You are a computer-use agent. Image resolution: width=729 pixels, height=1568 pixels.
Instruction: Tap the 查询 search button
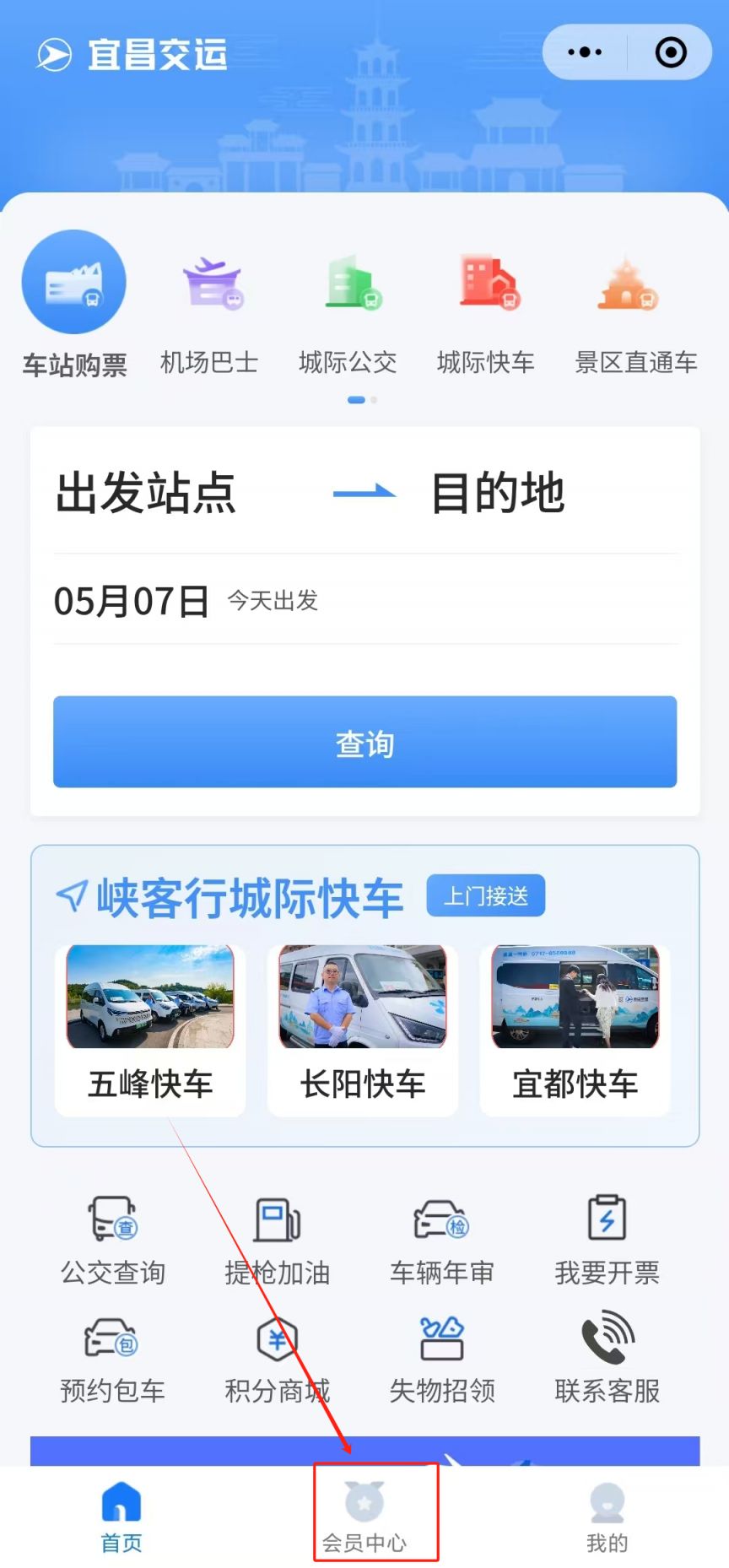click(x=364, y=743)
